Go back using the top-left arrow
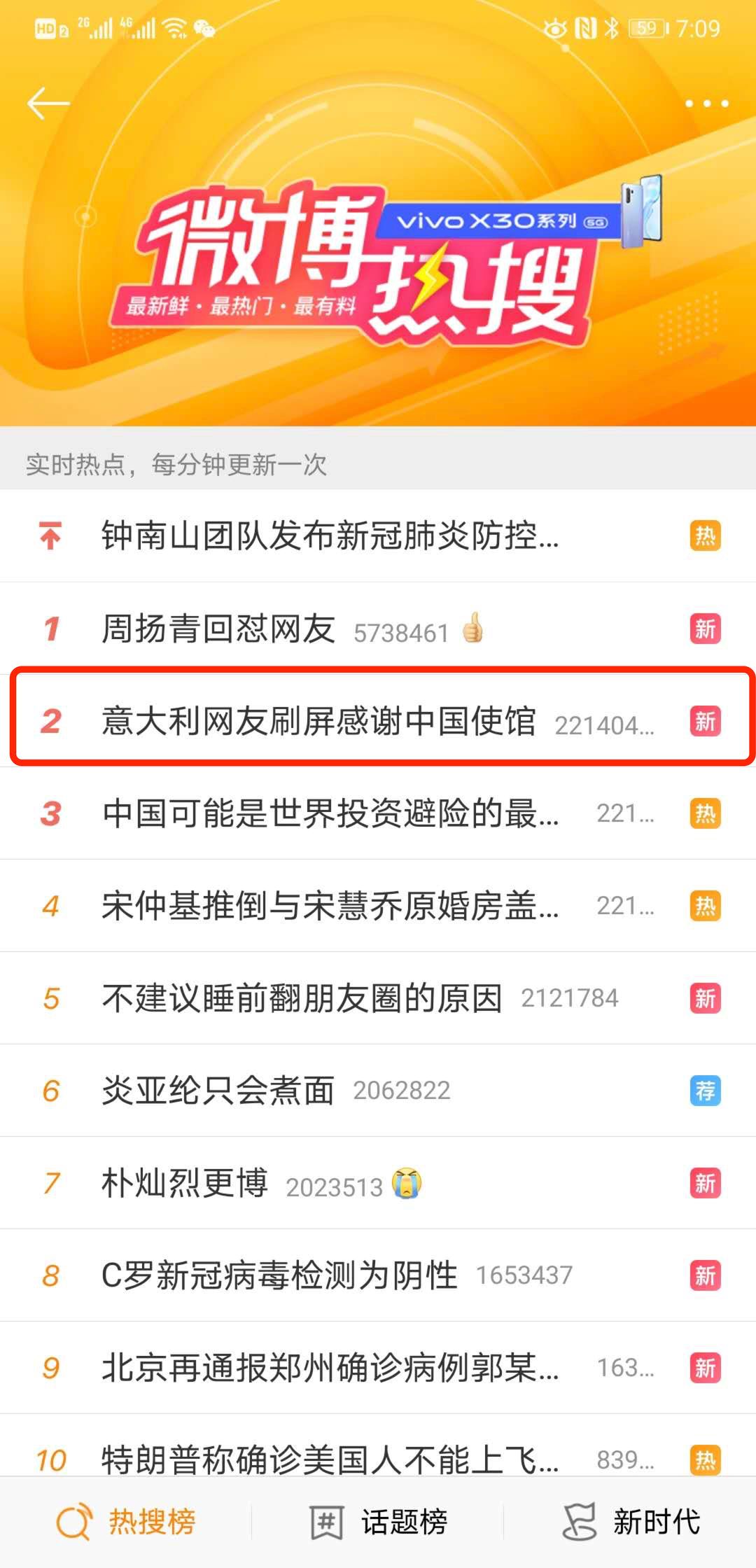The width and height of the screenshot is (756, 1568). 48,104
